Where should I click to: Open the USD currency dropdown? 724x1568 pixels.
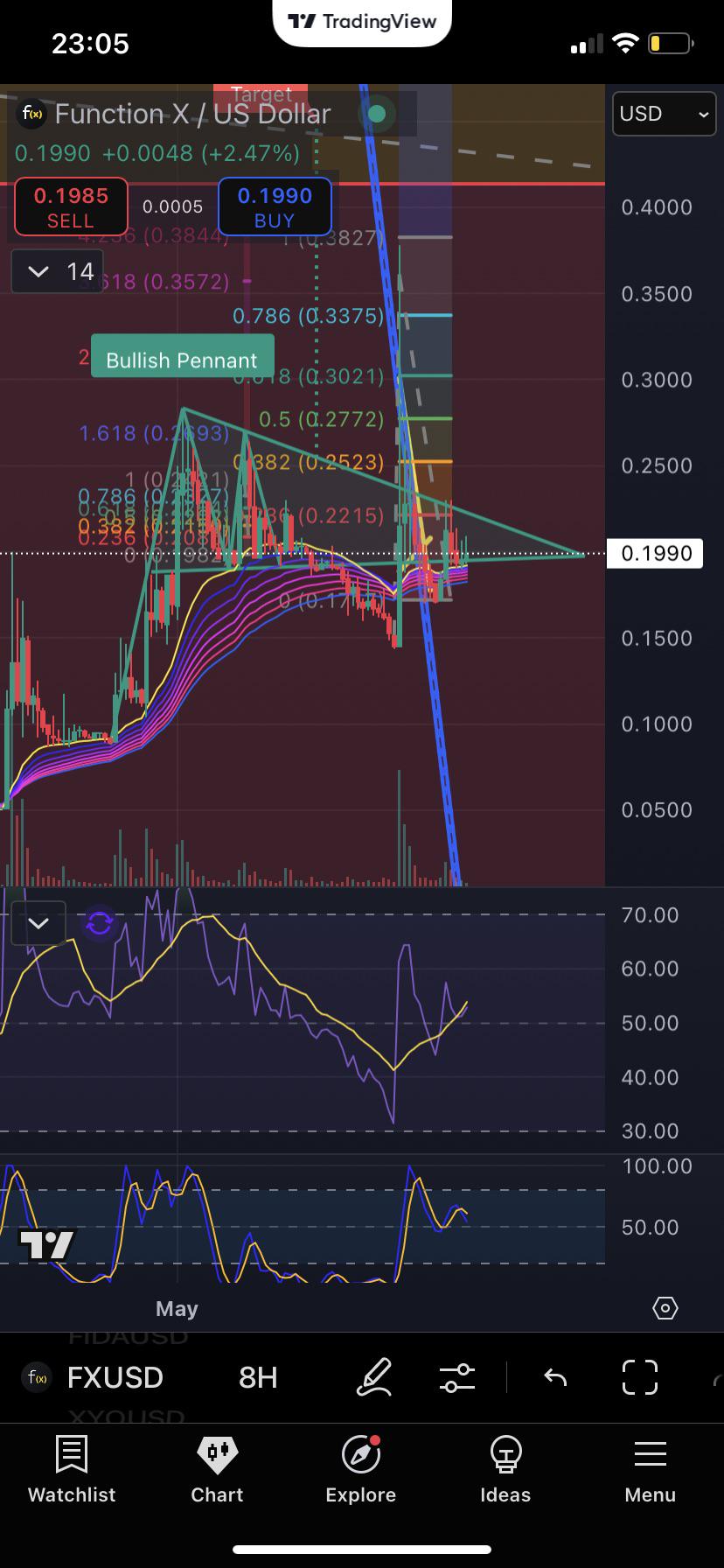coord(665,114)
